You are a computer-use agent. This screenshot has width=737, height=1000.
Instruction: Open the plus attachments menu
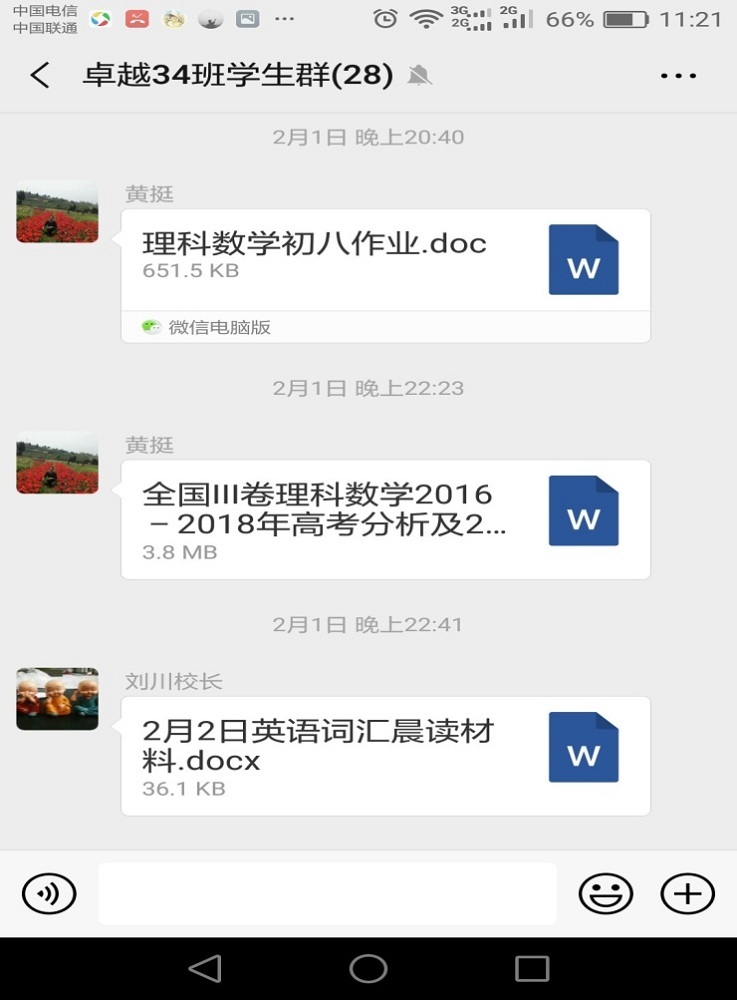(x=688, y=893)
